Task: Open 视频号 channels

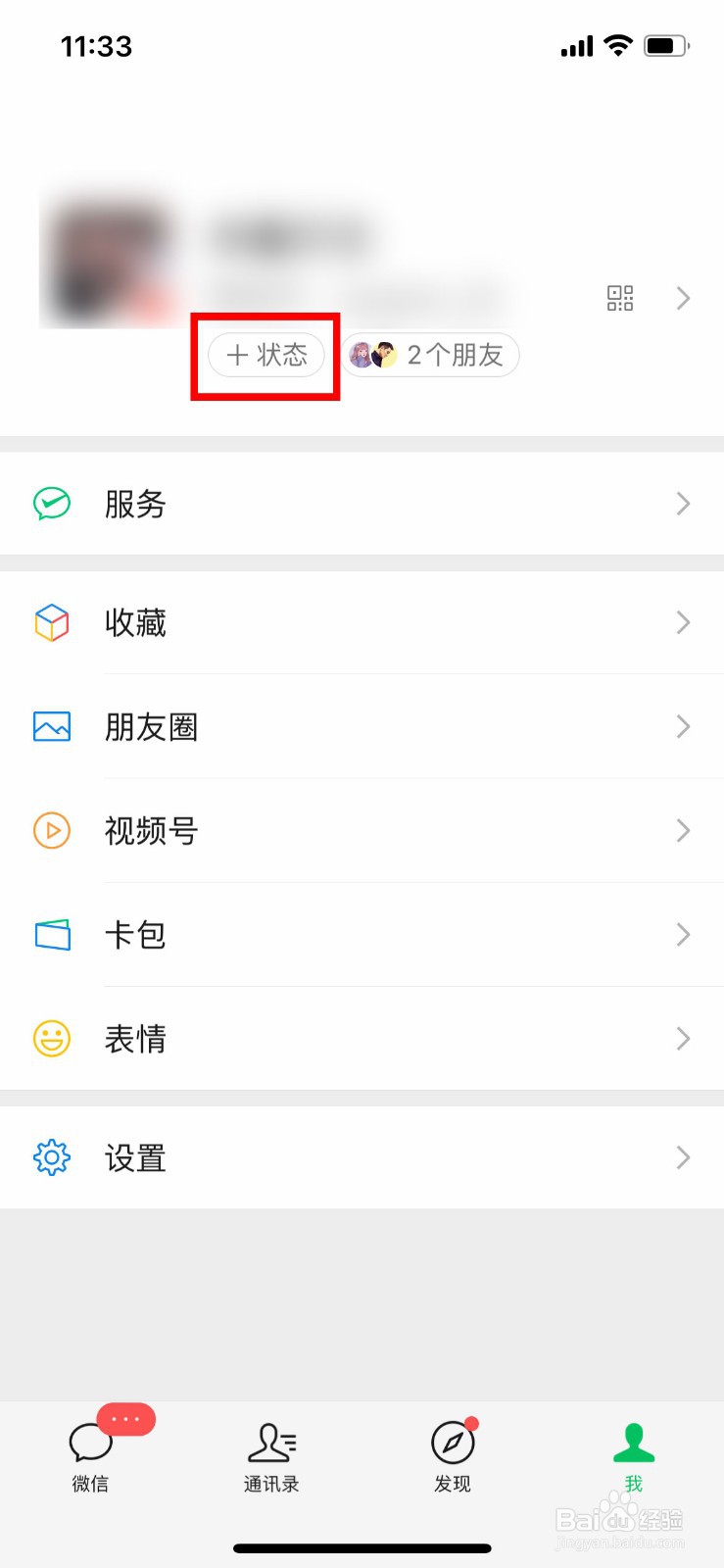Action: pos(362,831)
